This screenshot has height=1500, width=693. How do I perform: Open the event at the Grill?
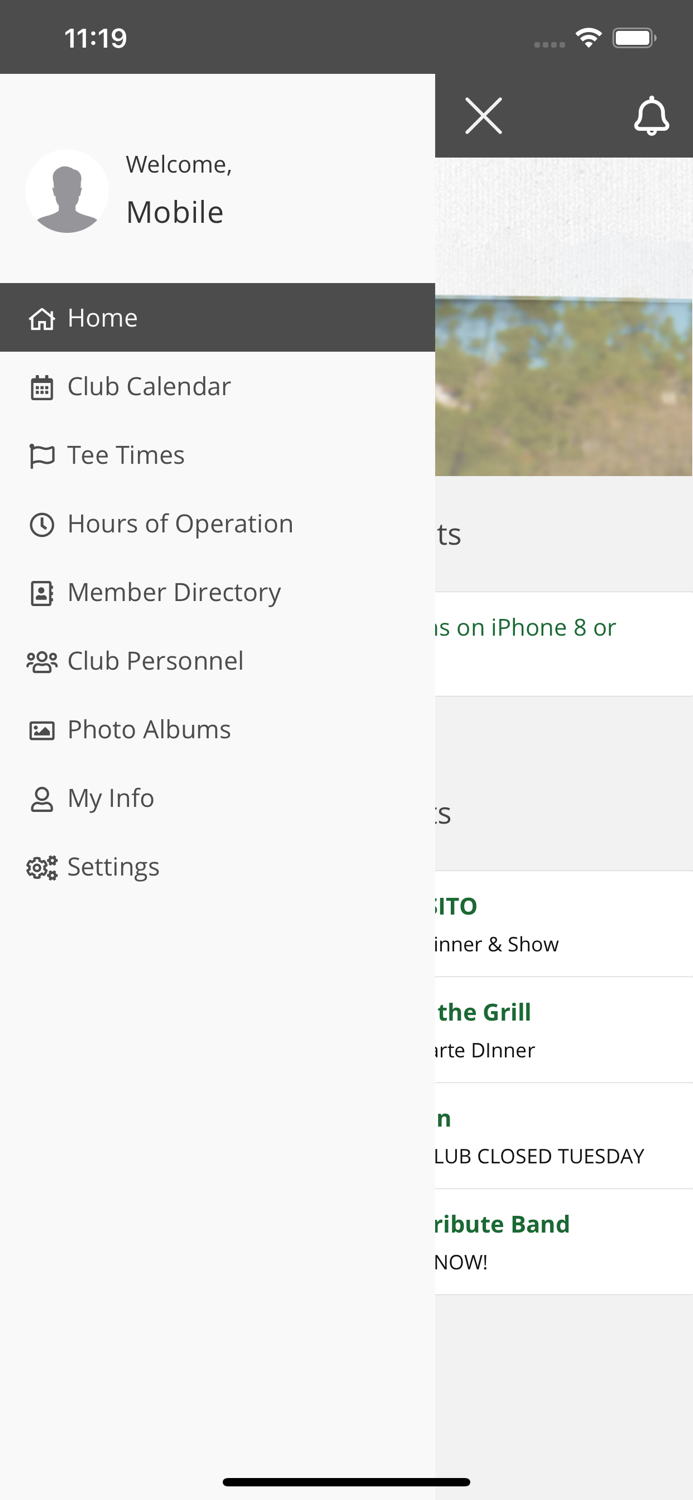point(564,1030)
